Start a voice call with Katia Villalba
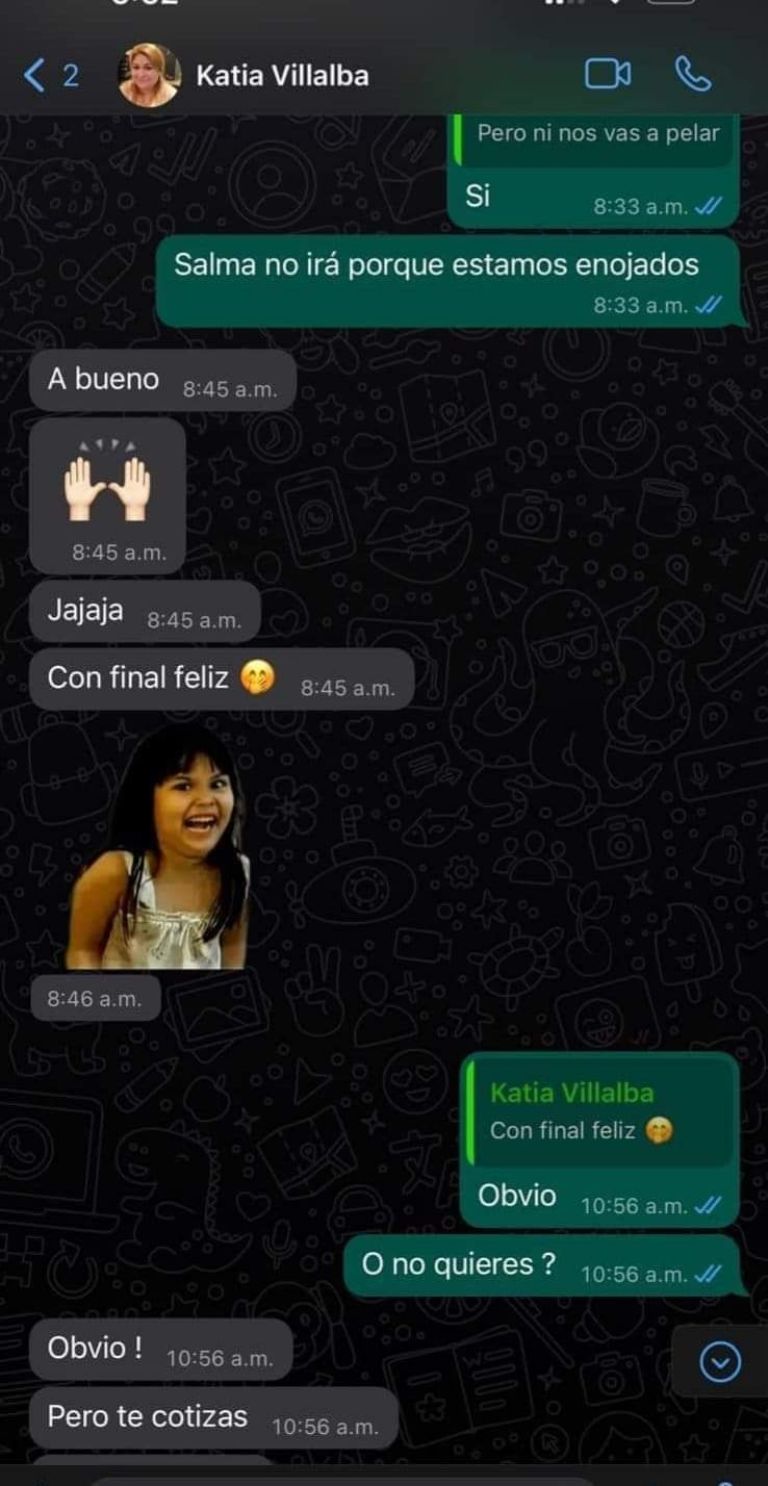Screen dimensions: 768x1486 (693, 74)
